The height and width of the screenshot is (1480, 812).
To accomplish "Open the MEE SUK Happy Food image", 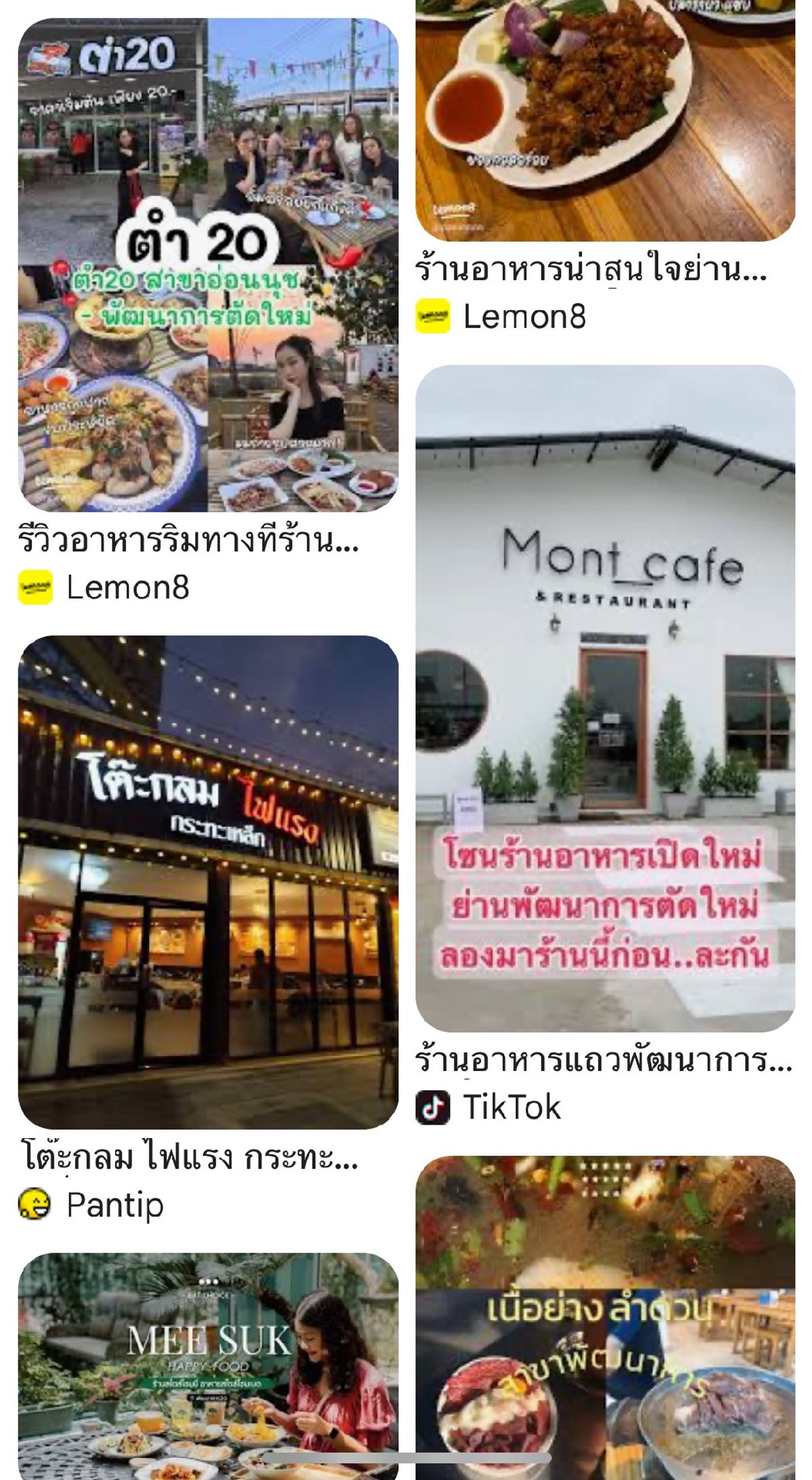I will (208, 1366).
